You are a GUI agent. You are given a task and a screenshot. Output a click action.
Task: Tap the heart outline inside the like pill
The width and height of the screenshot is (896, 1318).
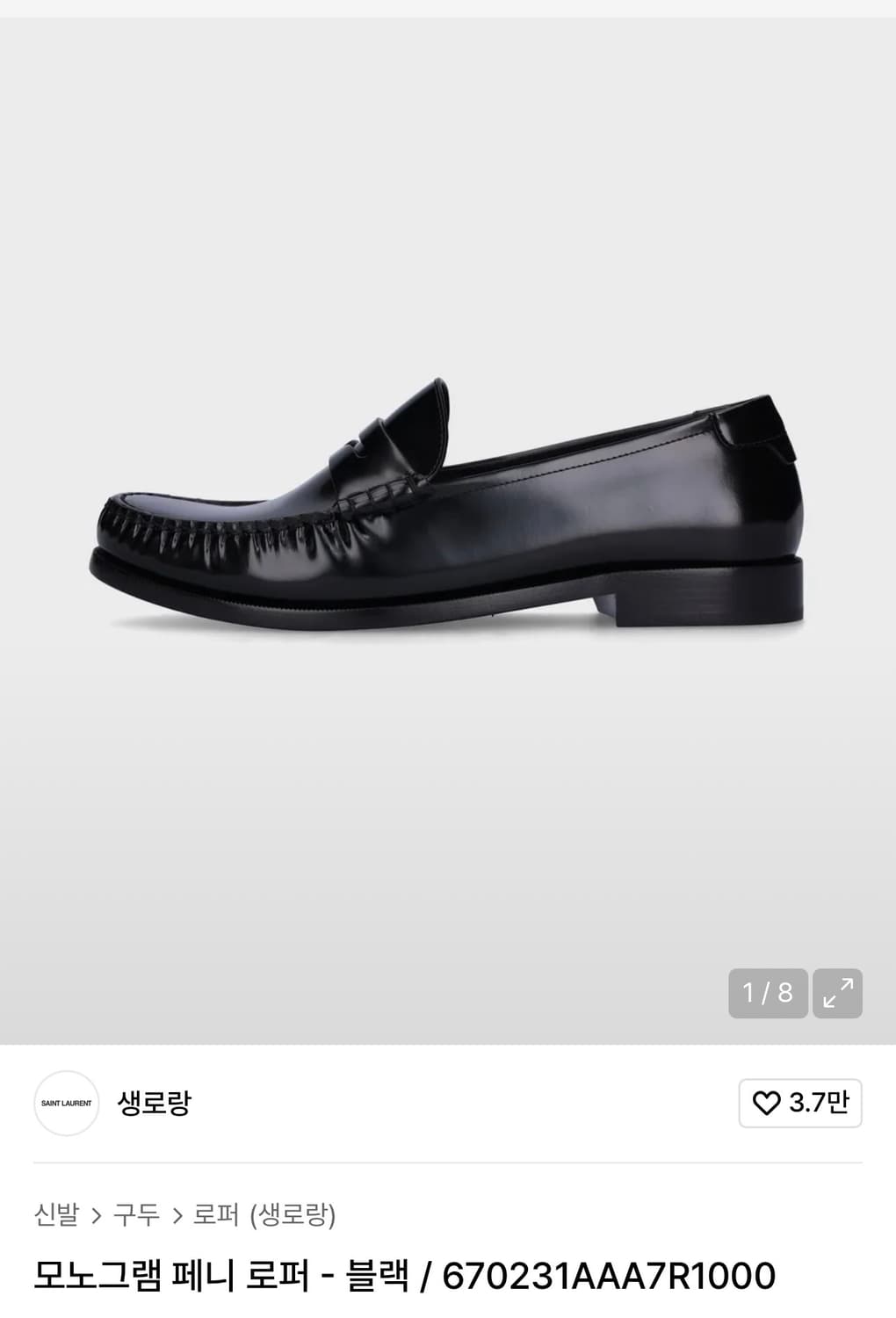[769, 1103]
